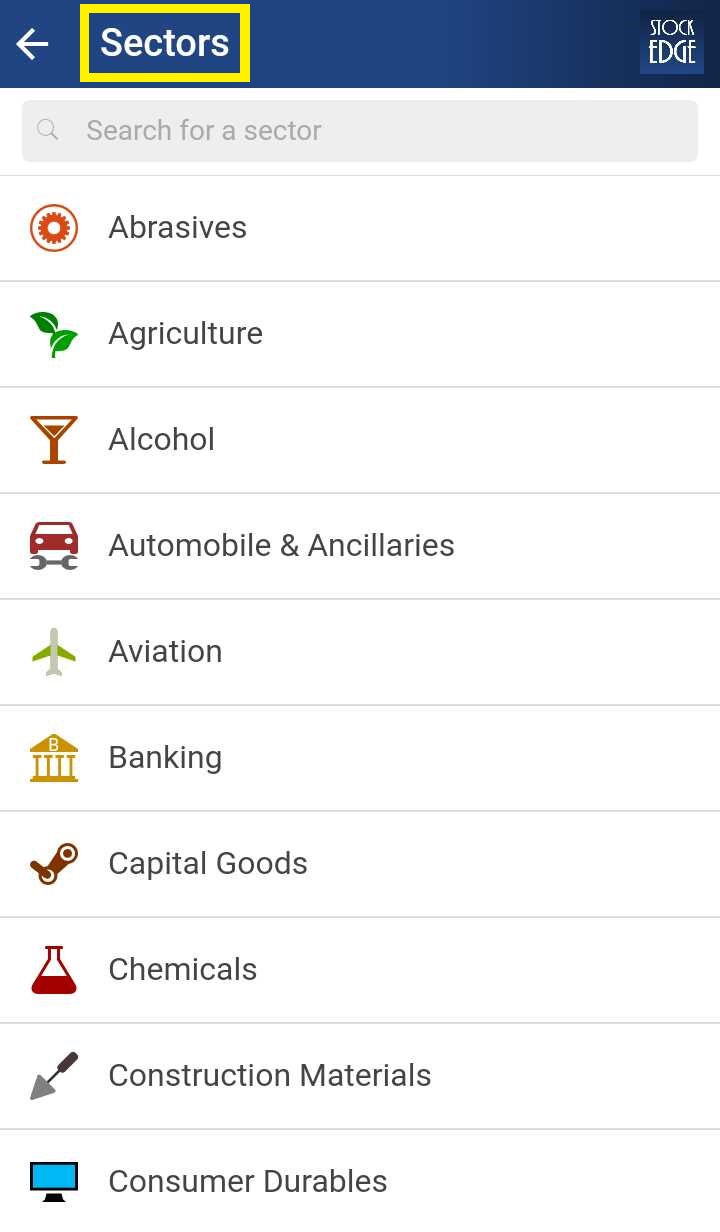Screen dimensions: 720x1232
Task: Open the Capital Goods sector
Action: [x=360, y=864]
